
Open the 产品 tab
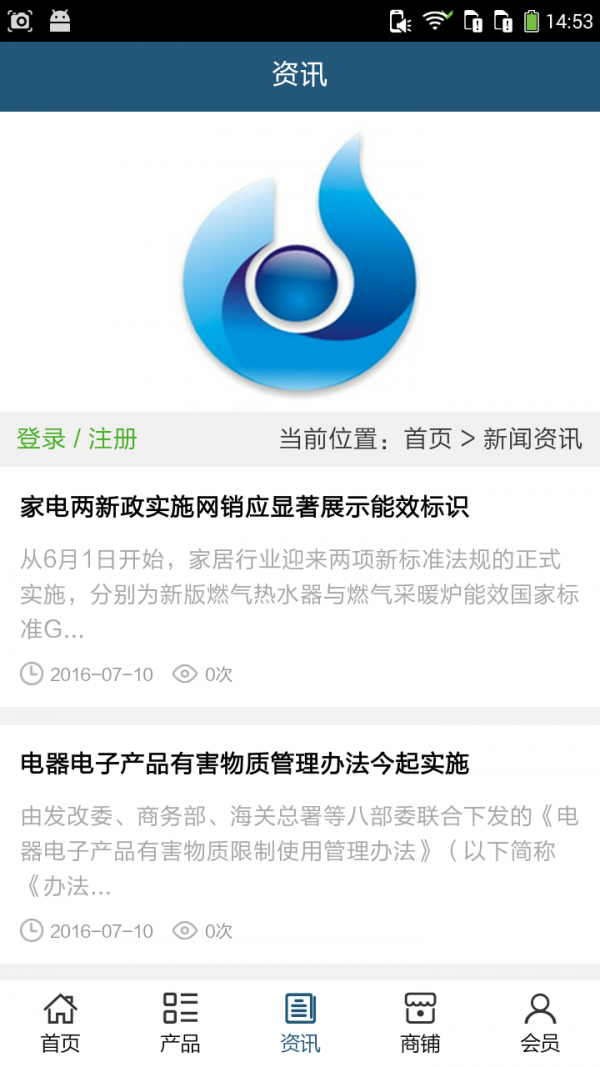pyautogui.click(x=180, y=1022)
